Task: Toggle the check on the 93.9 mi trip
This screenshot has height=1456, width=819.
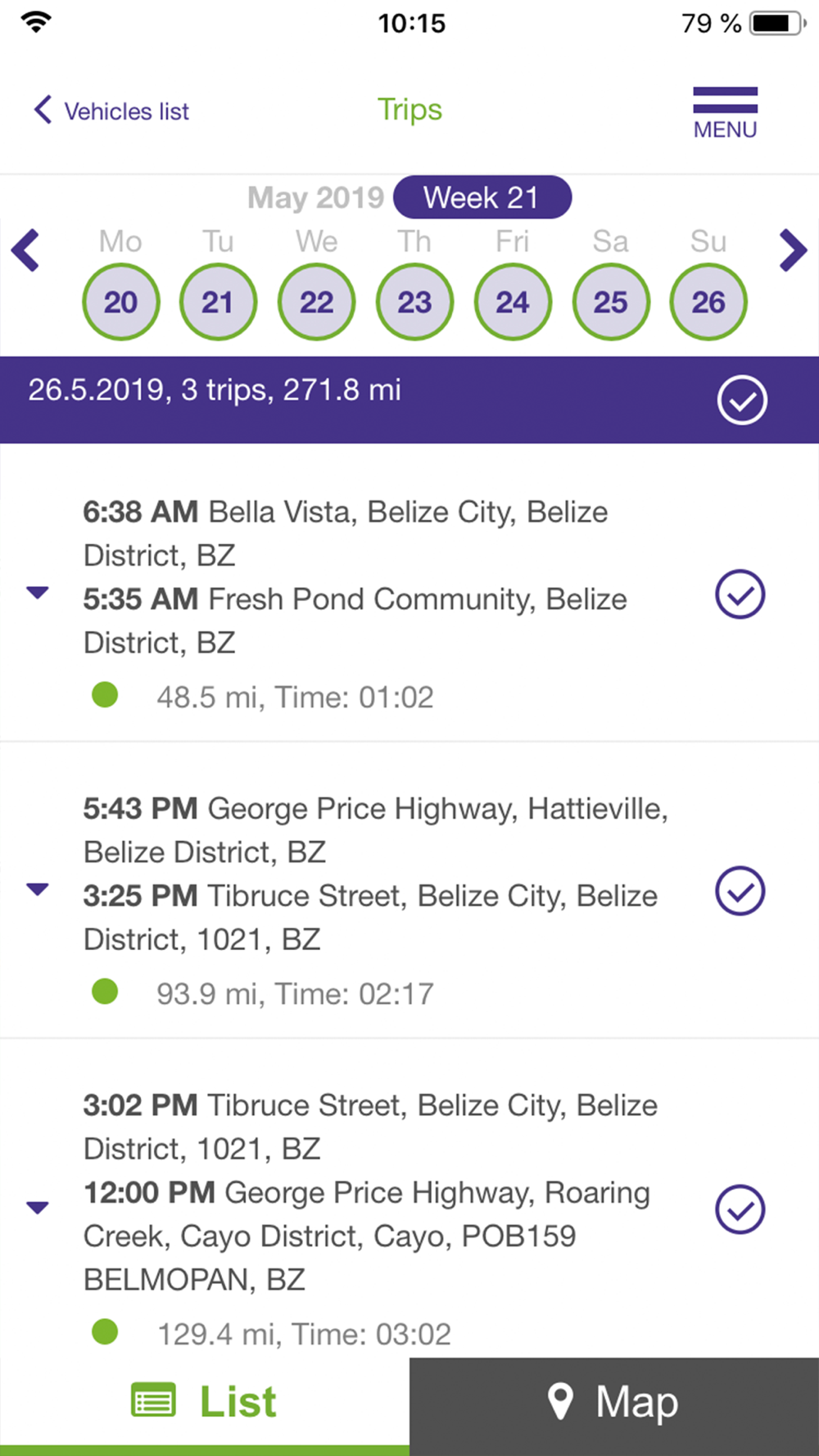Action: 740,891
